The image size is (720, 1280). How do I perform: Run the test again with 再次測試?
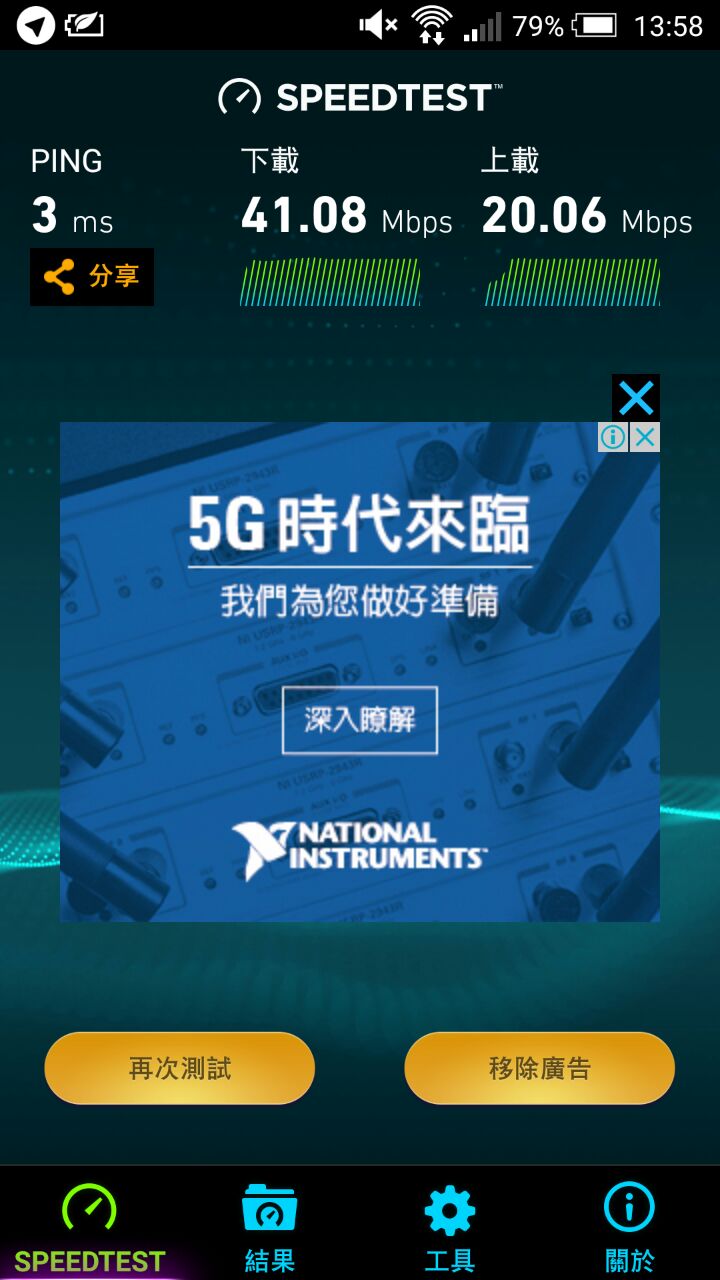pos(180,1068)
